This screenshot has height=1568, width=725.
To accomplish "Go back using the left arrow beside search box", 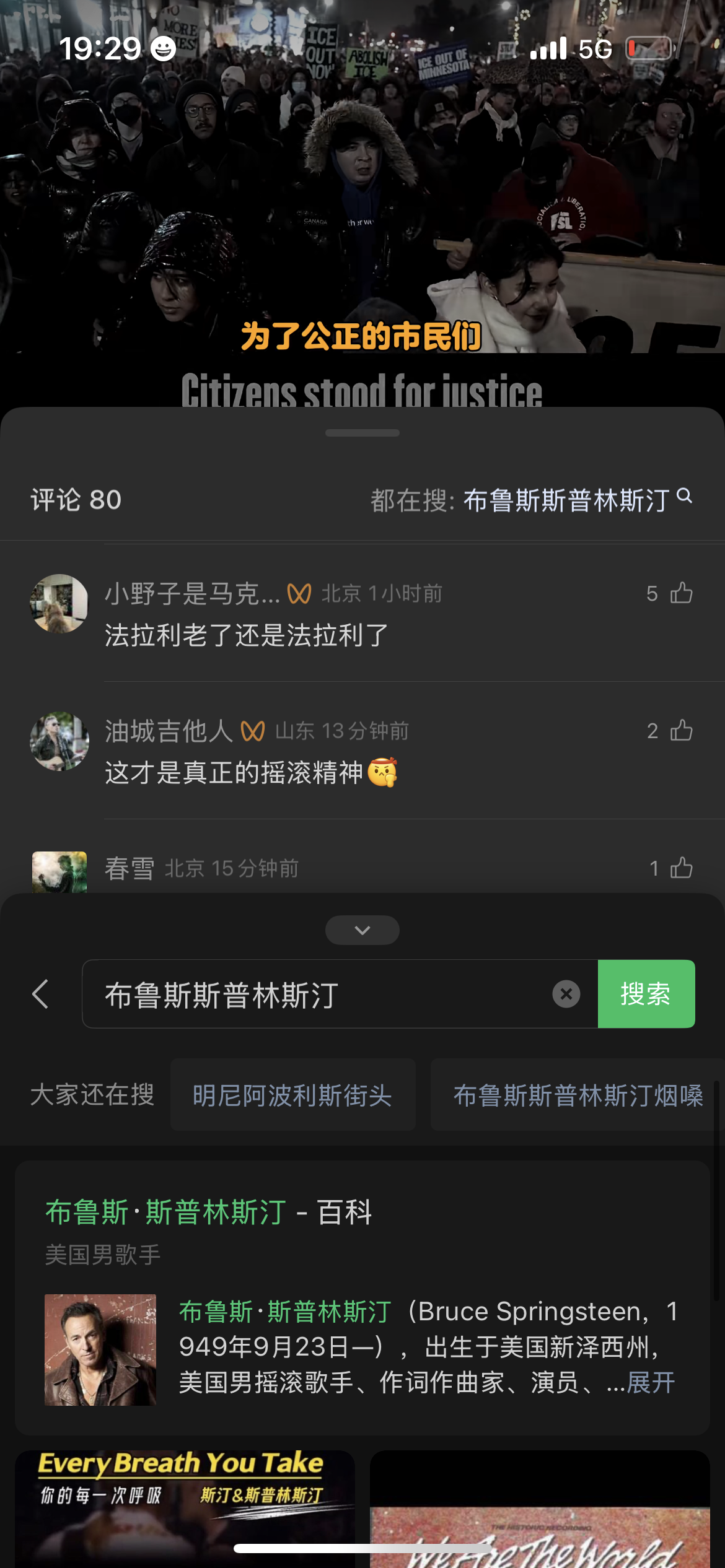I will [x=41, y=994].
